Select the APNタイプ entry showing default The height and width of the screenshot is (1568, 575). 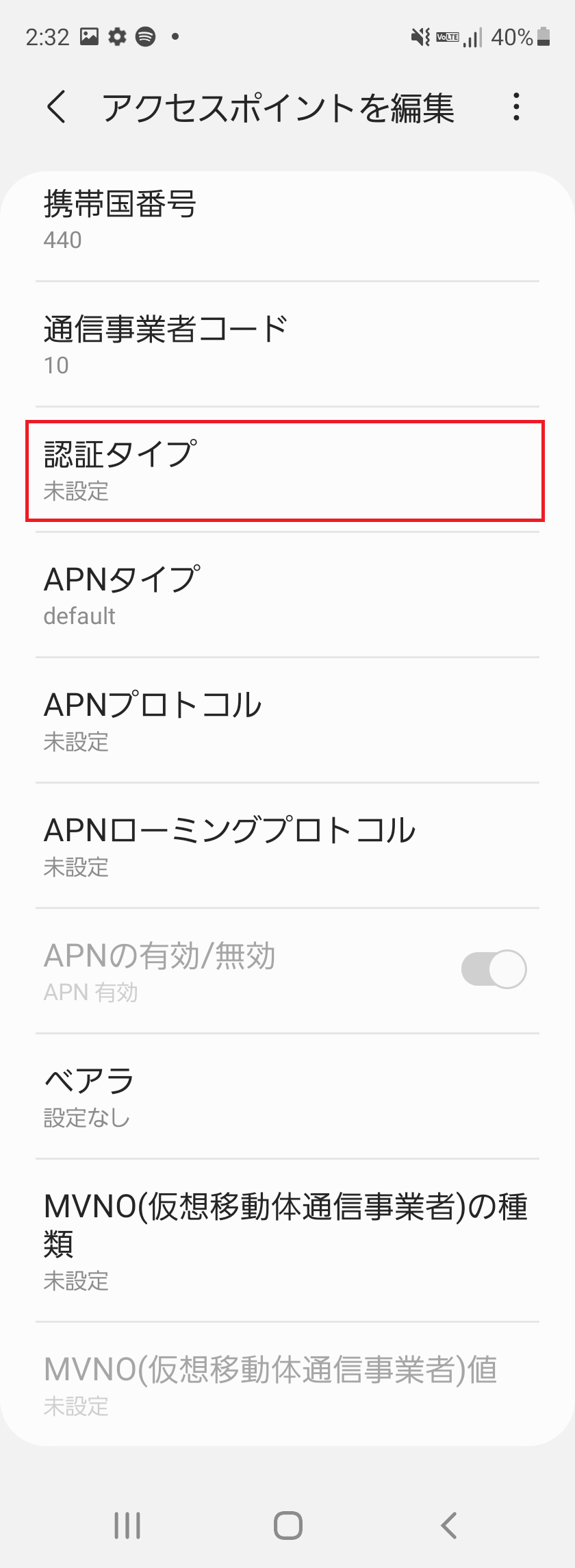pos(287,595)
